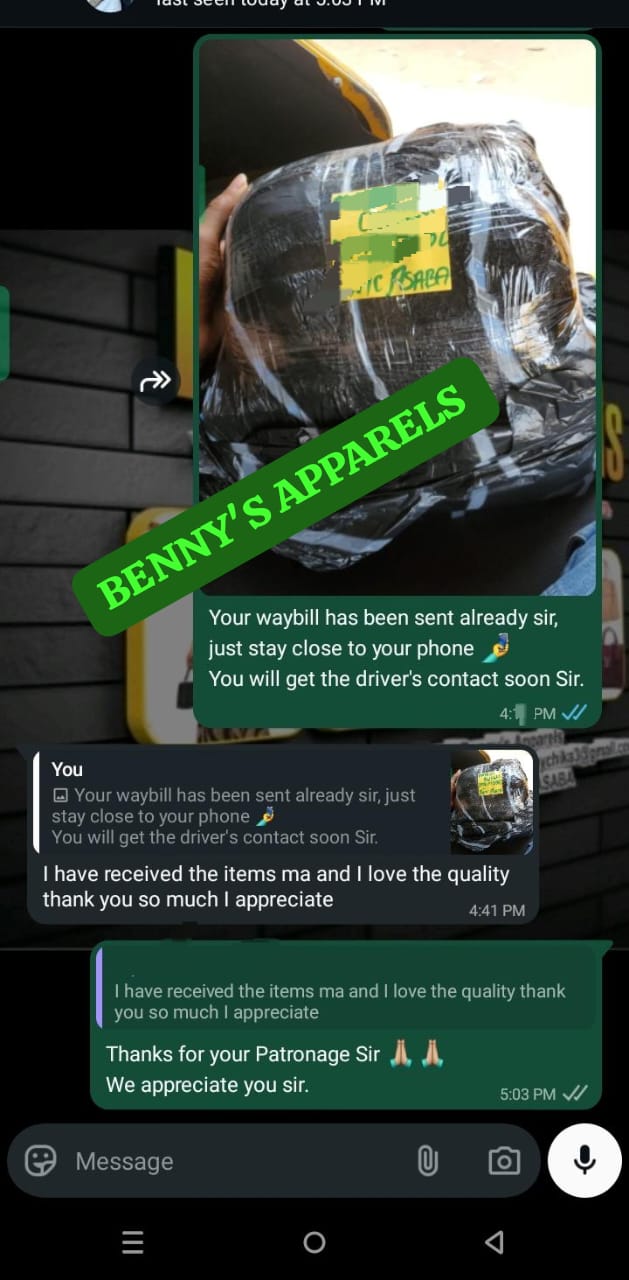Open the recent apps view
The height and width of the screenshot is (1280, 629).
pyautogui.click(x=133, y=1242)
